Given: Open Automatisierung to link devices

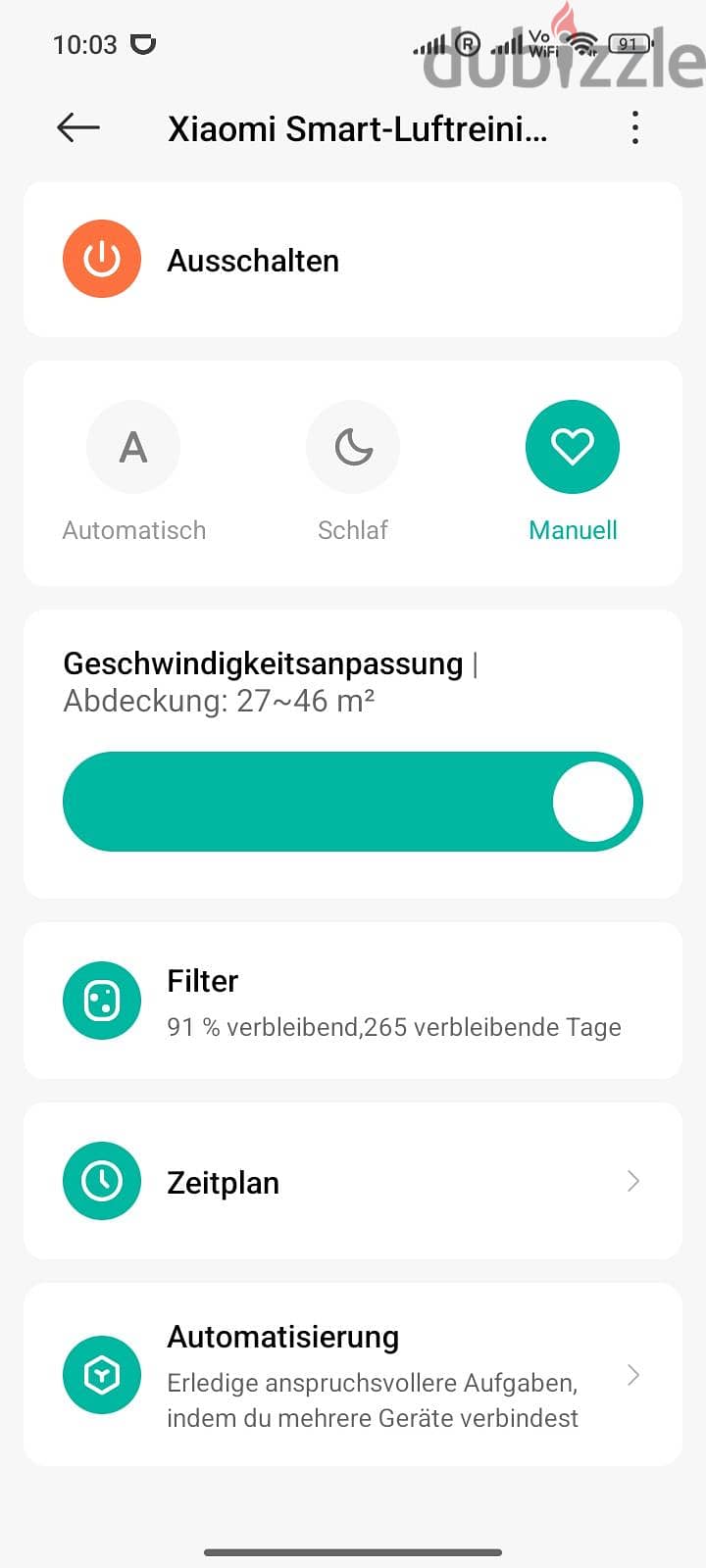Looking at the screenshot, I should (x=353, y=1375).
